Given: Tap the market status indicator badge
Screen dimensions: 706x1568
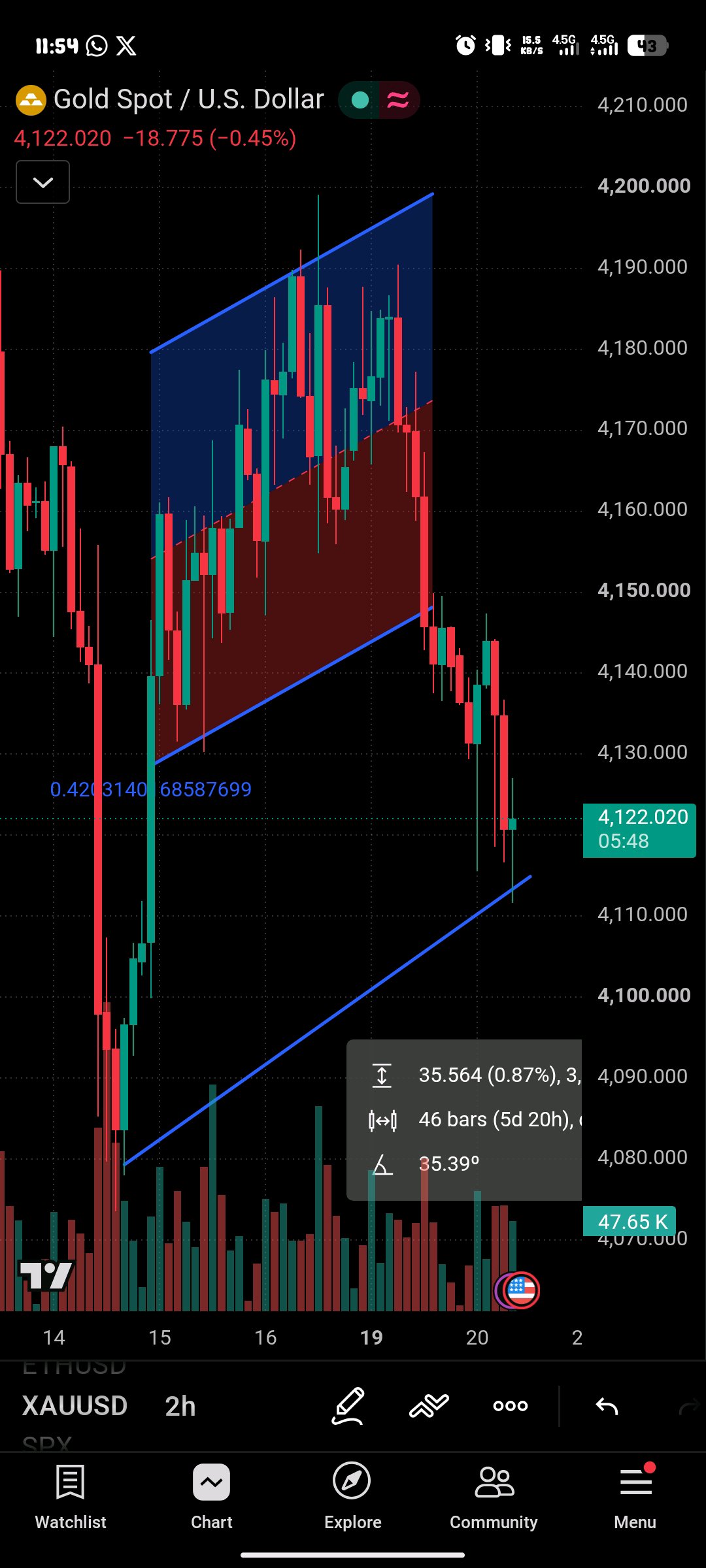Looking at the screenshot, I should click(x=360, y=100).
